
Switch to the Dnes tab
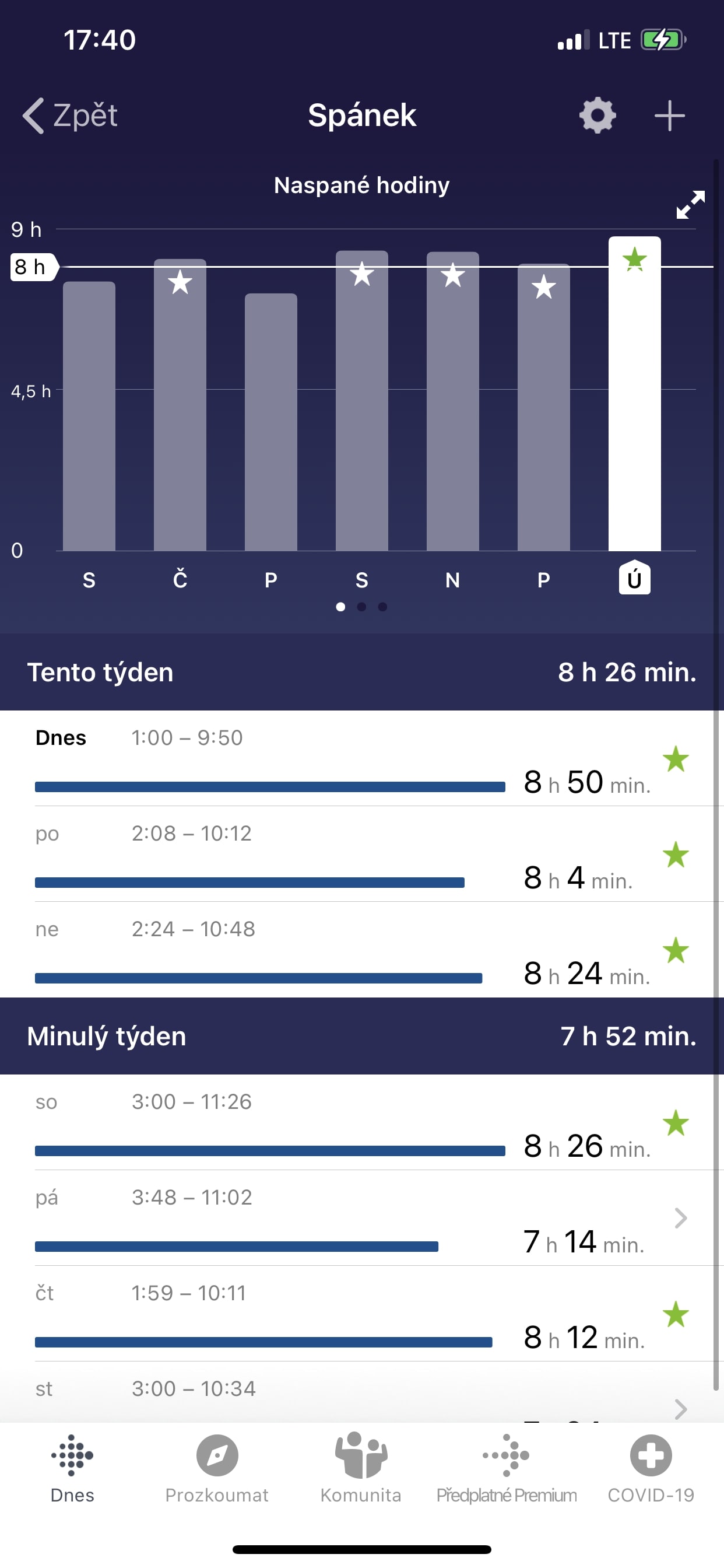(72, 1468)
